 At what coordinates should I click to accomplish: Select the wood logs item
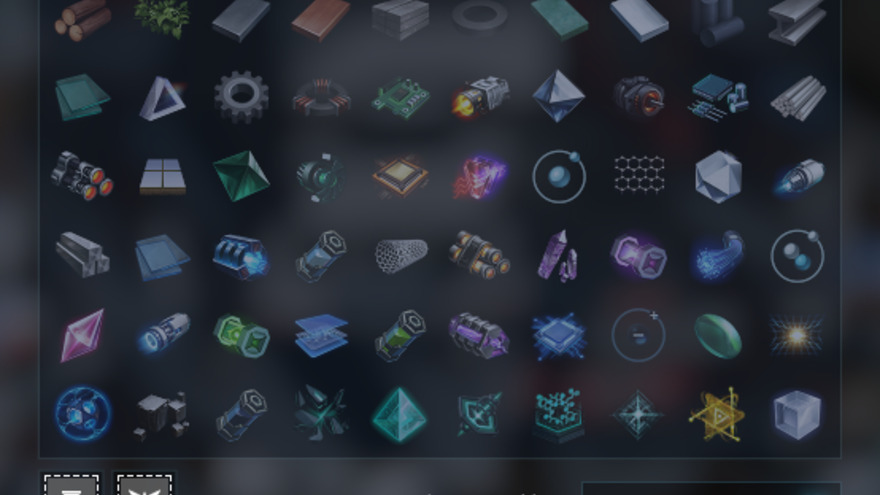[x=81, y=18]
